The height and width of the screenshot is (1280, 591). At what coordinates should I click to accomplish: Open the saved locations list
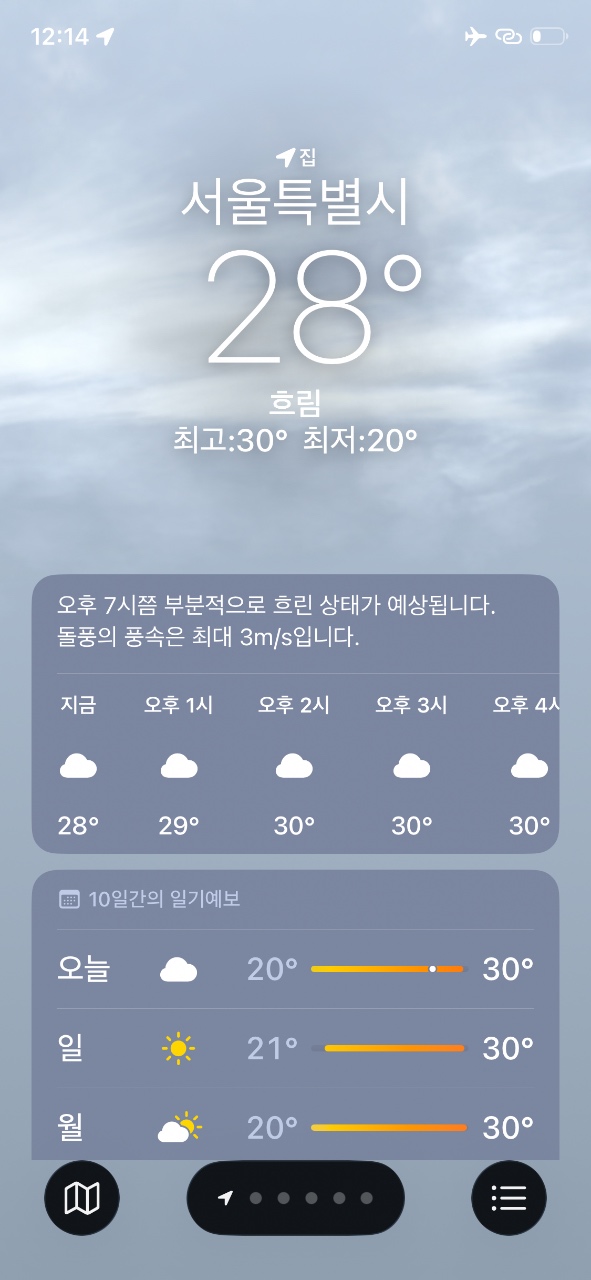(509, 1197)
